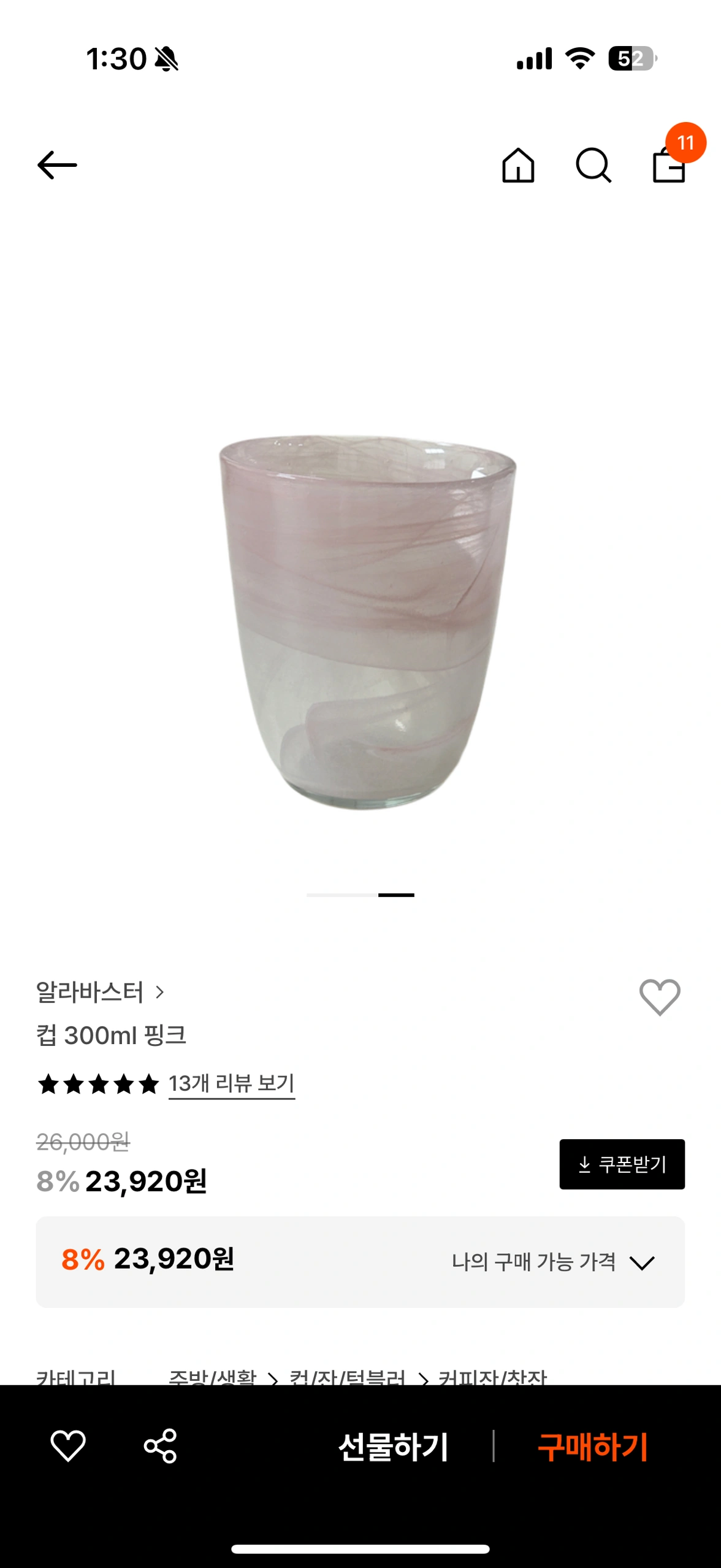Open the 13개 리뷰 보기 link

(232, 1084)
